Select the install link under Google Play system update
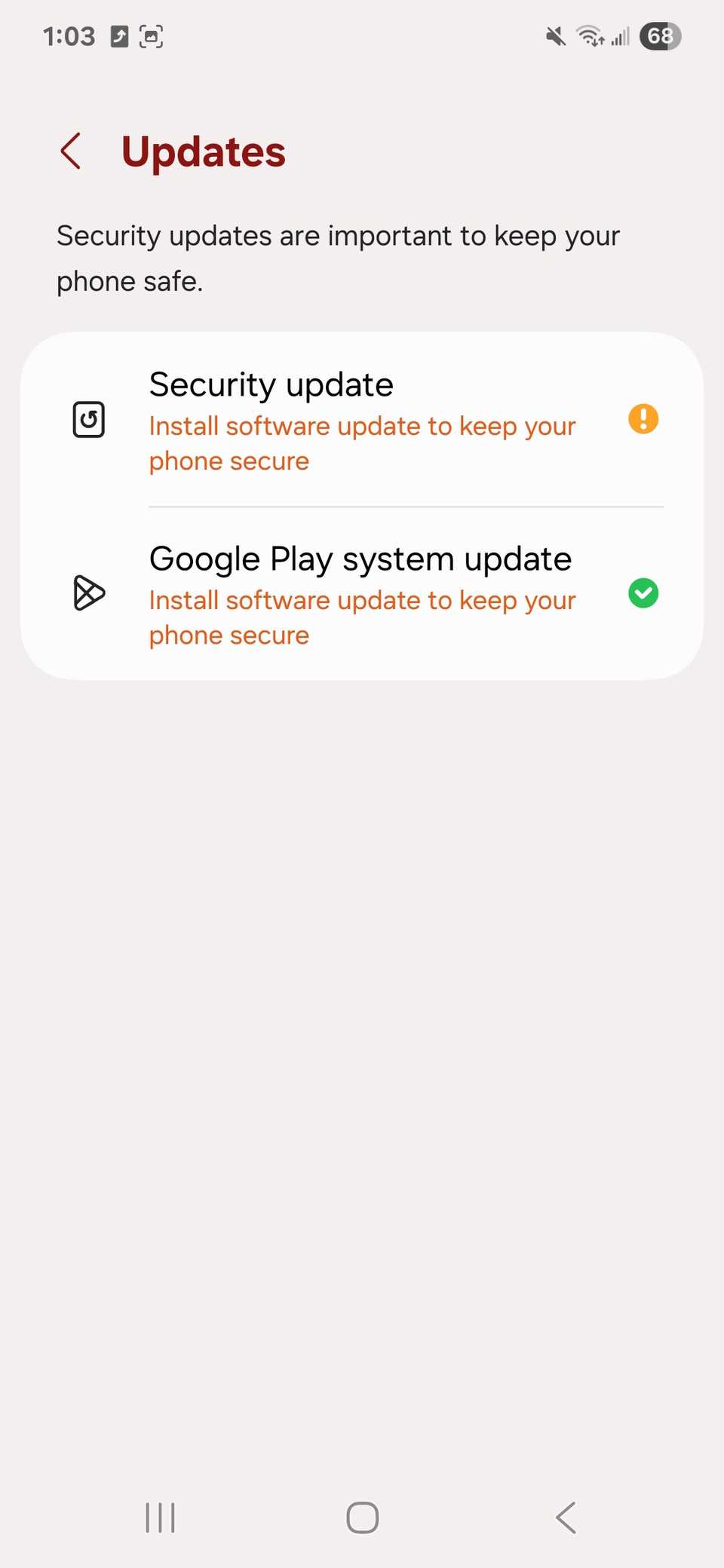724x1568 pixels. coord(362,617)
